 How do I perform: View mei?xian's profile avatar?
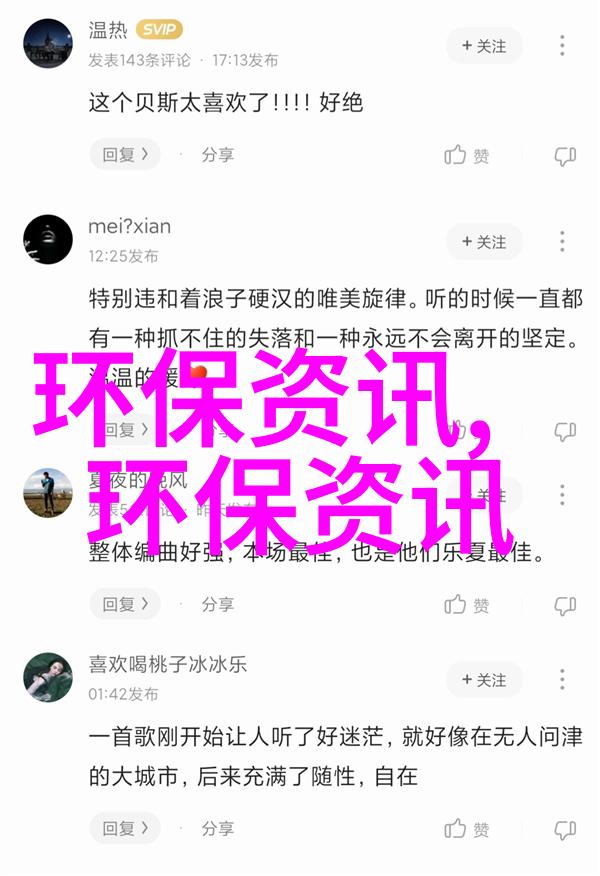tap(48, 241)
